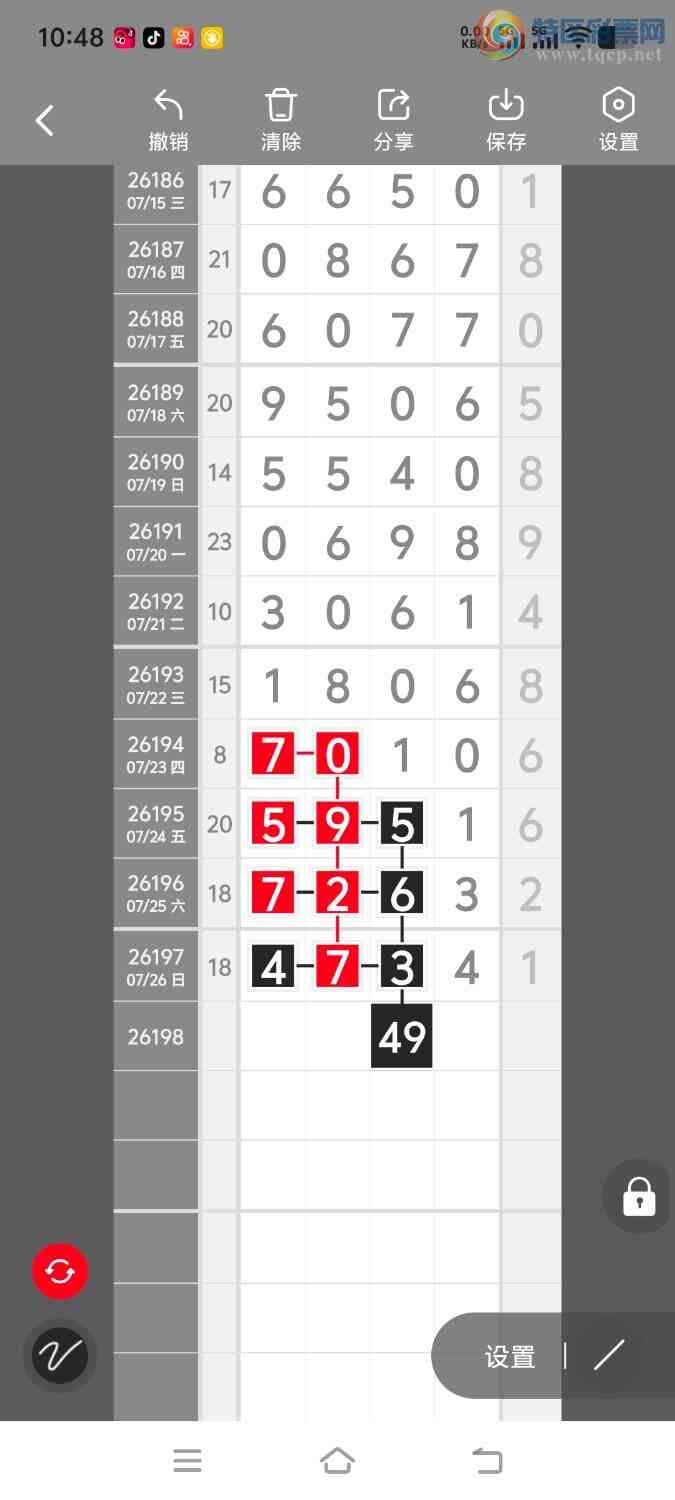
Task: Tap the lock icon on the right edge
Action: 639,1196
